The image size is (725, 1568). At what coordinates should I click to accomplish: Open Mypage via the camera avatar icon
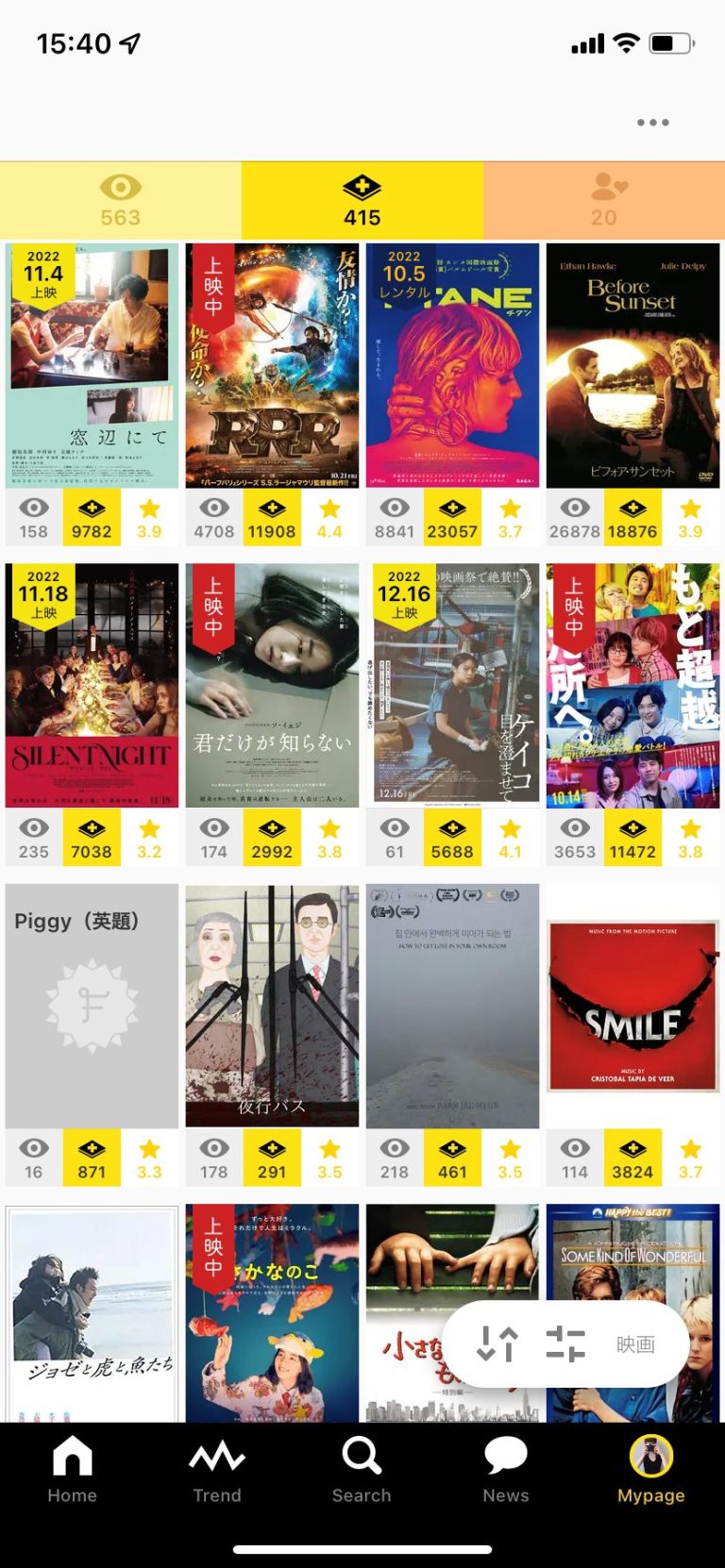[x=651, y=1462]
